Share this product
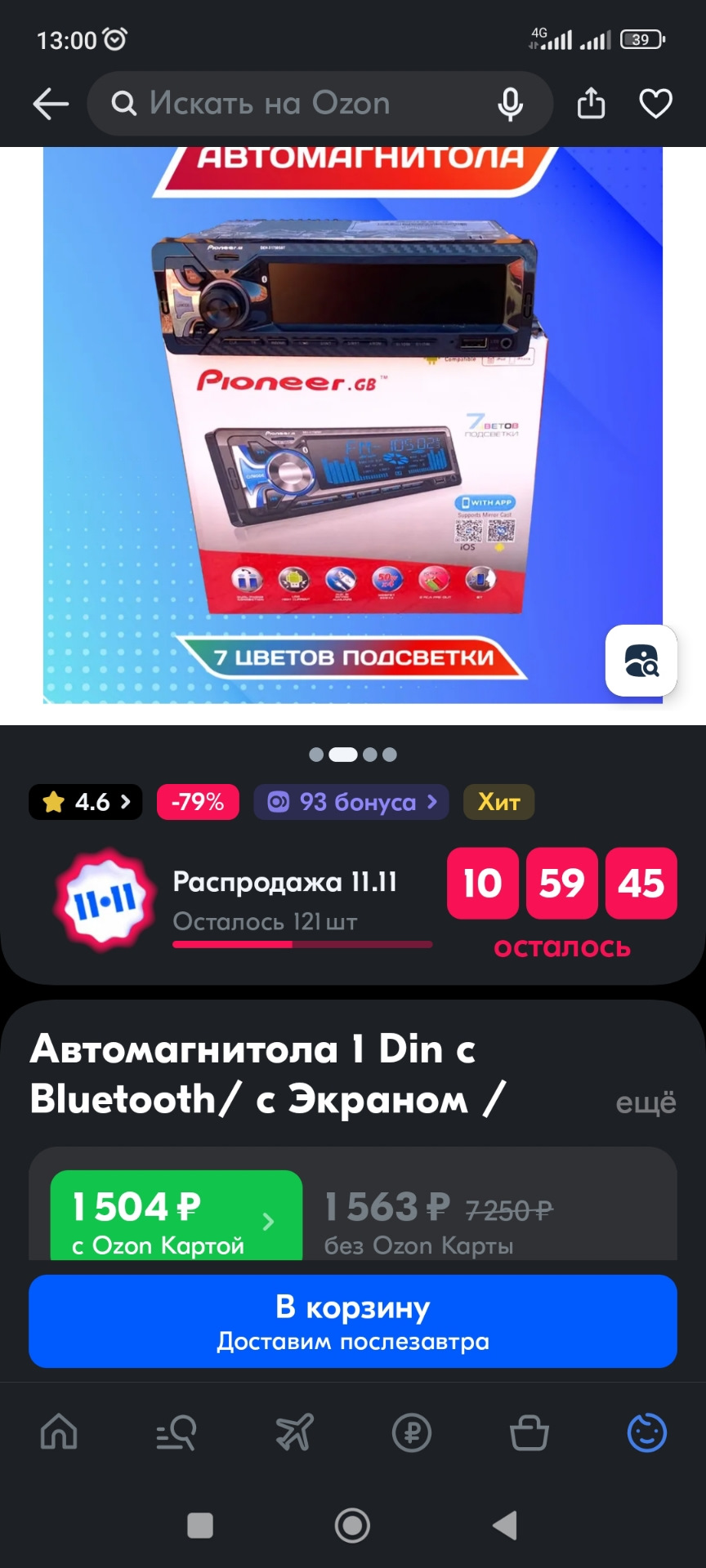The height and width of the screenshot is (1568, 706). point(591,104)
